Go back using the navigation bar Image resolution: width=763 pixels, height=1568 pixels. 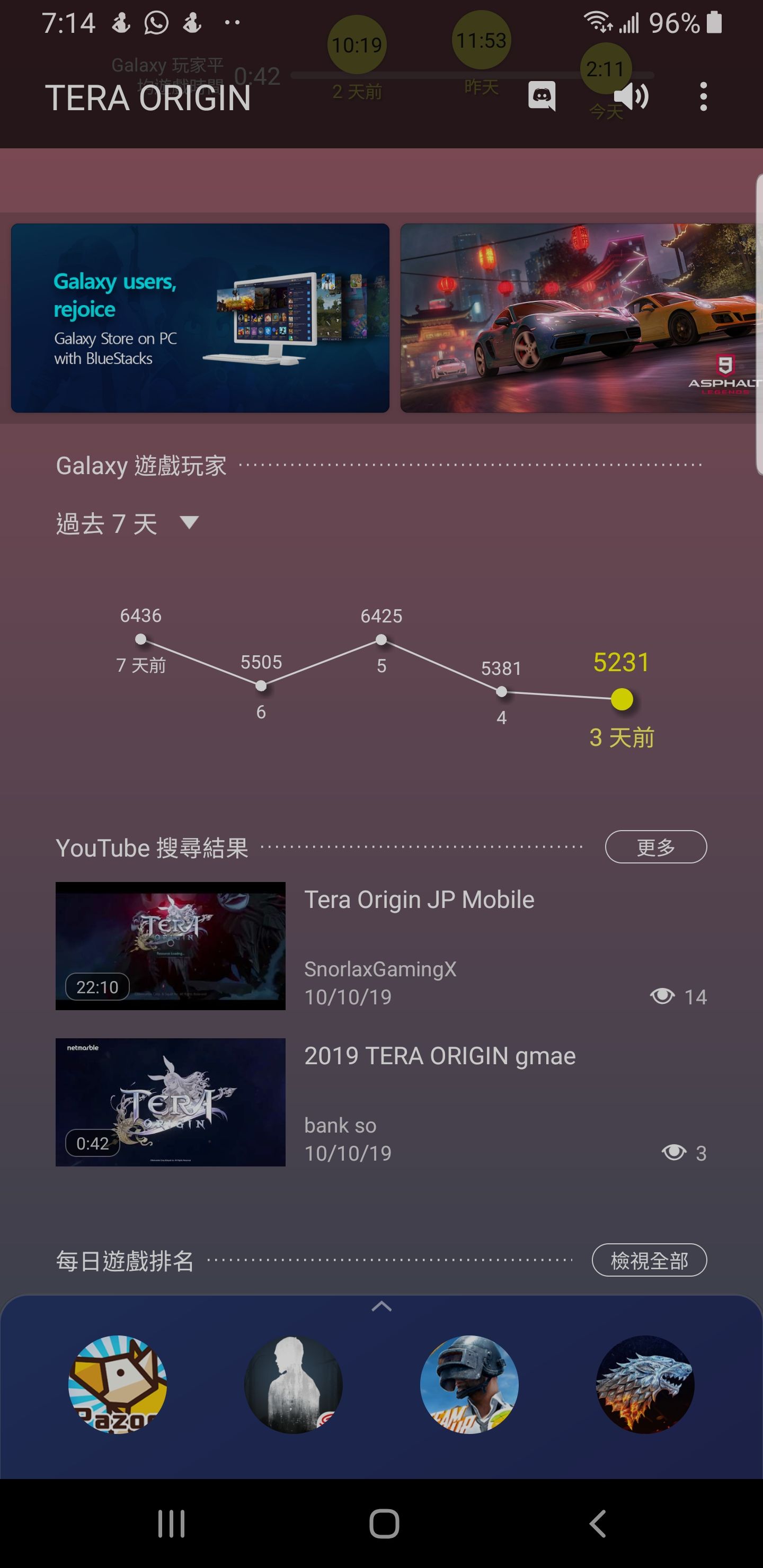point(597,1524)
